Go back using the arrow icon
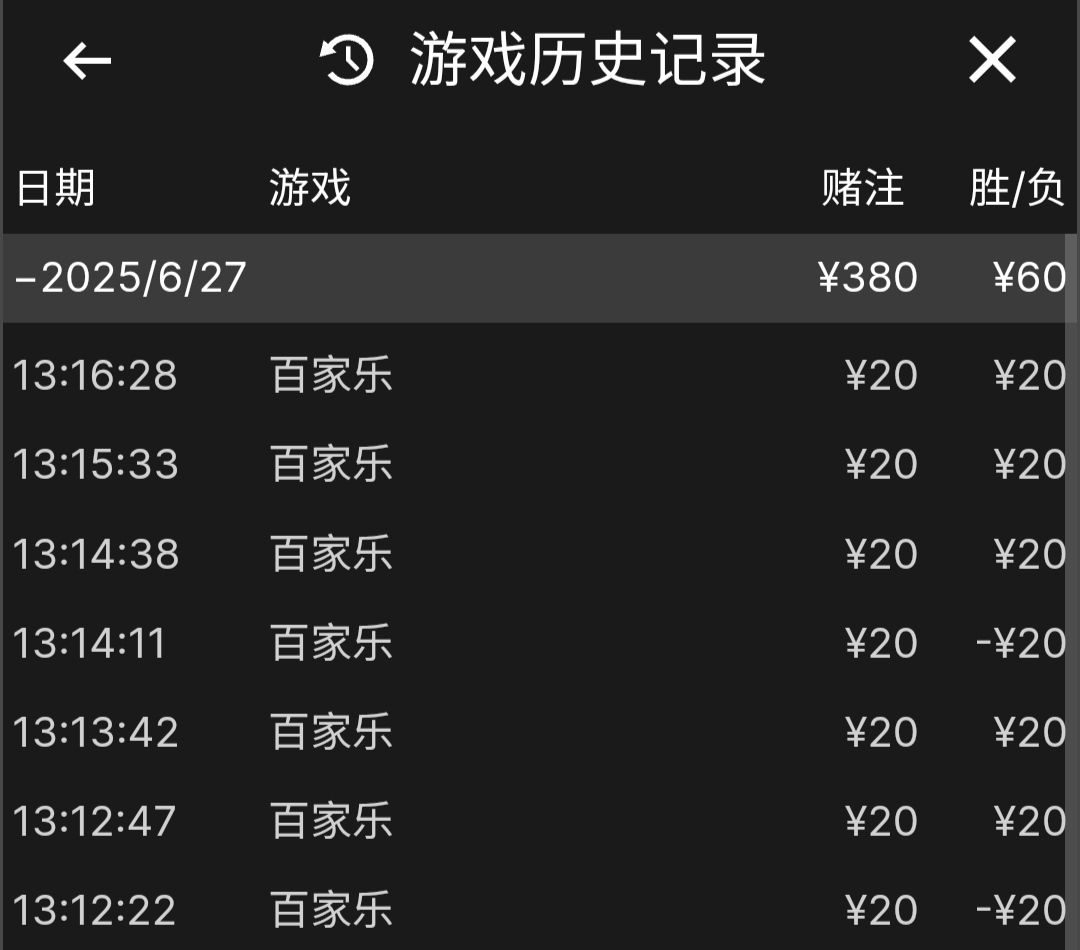Screen dimensions: 1080x950 87,61
